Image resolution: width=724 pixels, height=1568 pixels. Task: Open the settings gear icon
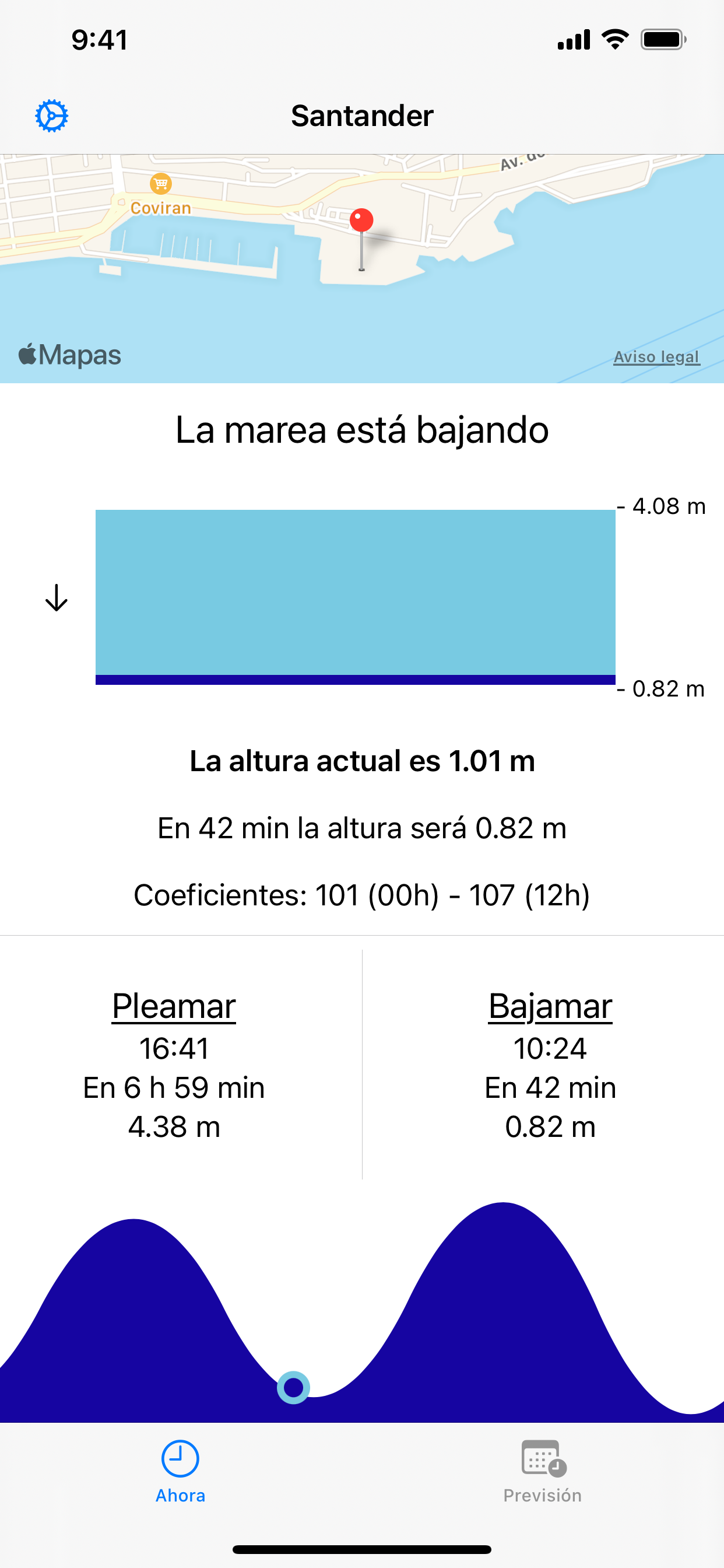click(x=52, y=116)
